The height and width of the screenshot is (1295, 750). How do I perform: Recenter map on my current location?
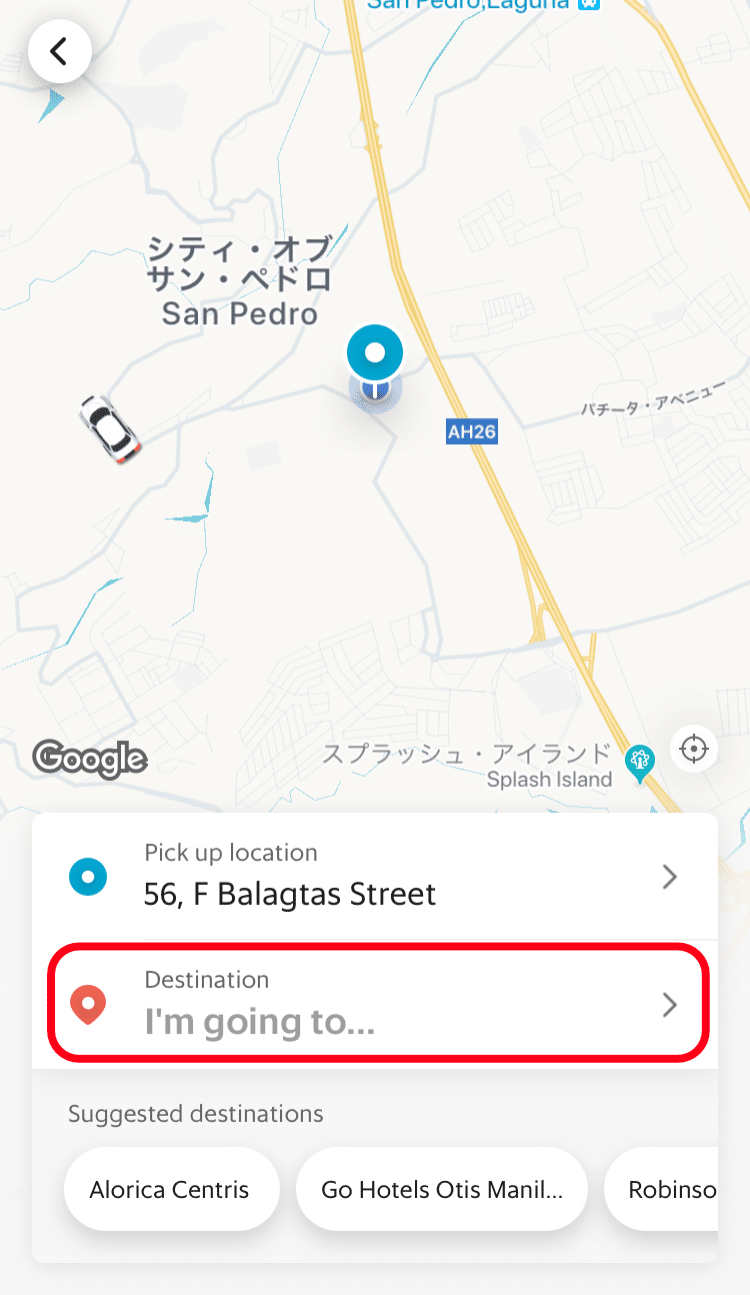pos(694,748)
